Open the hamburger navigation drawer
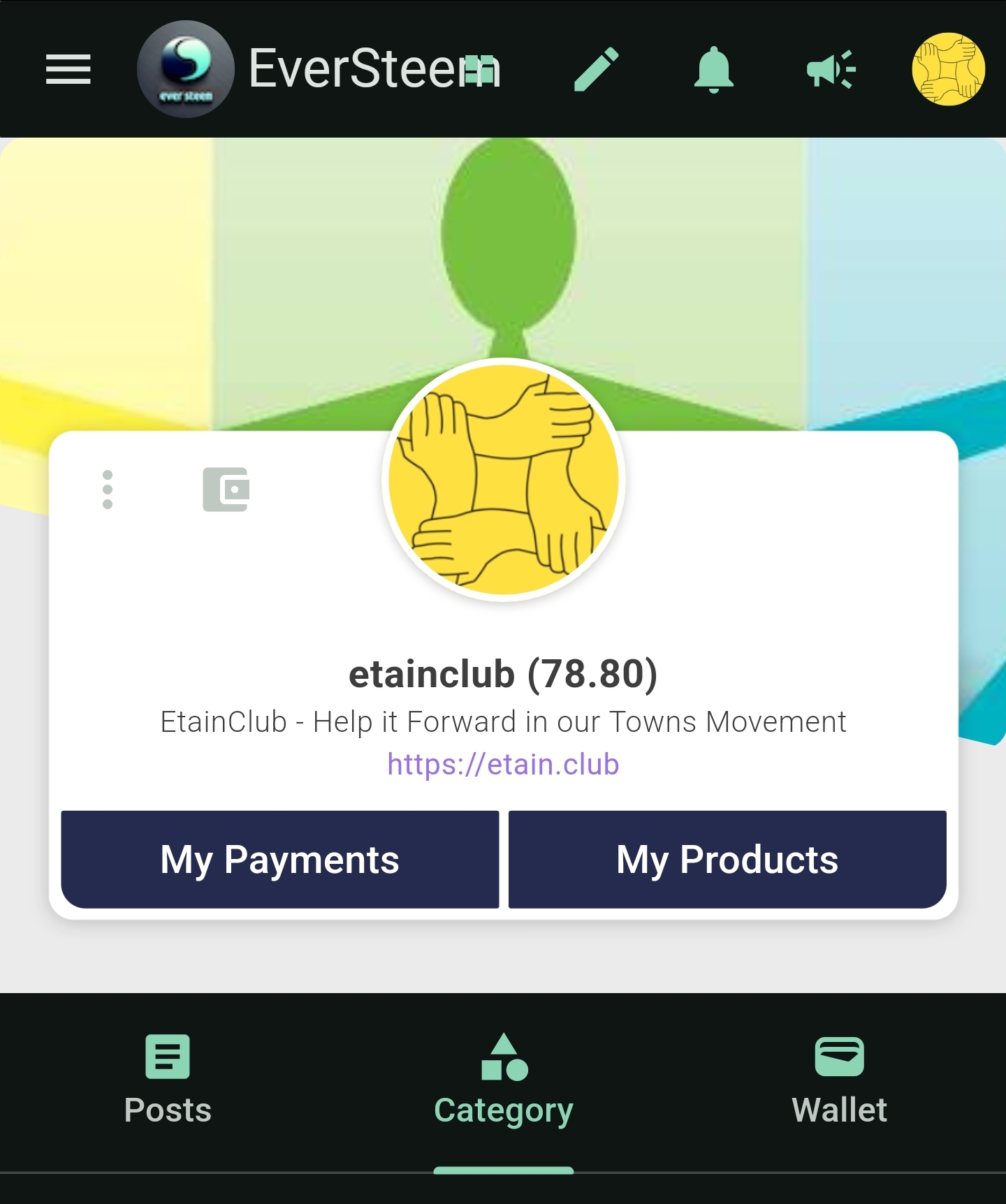Screen dimensions: 1006x1204 click(x=68, y=69)
